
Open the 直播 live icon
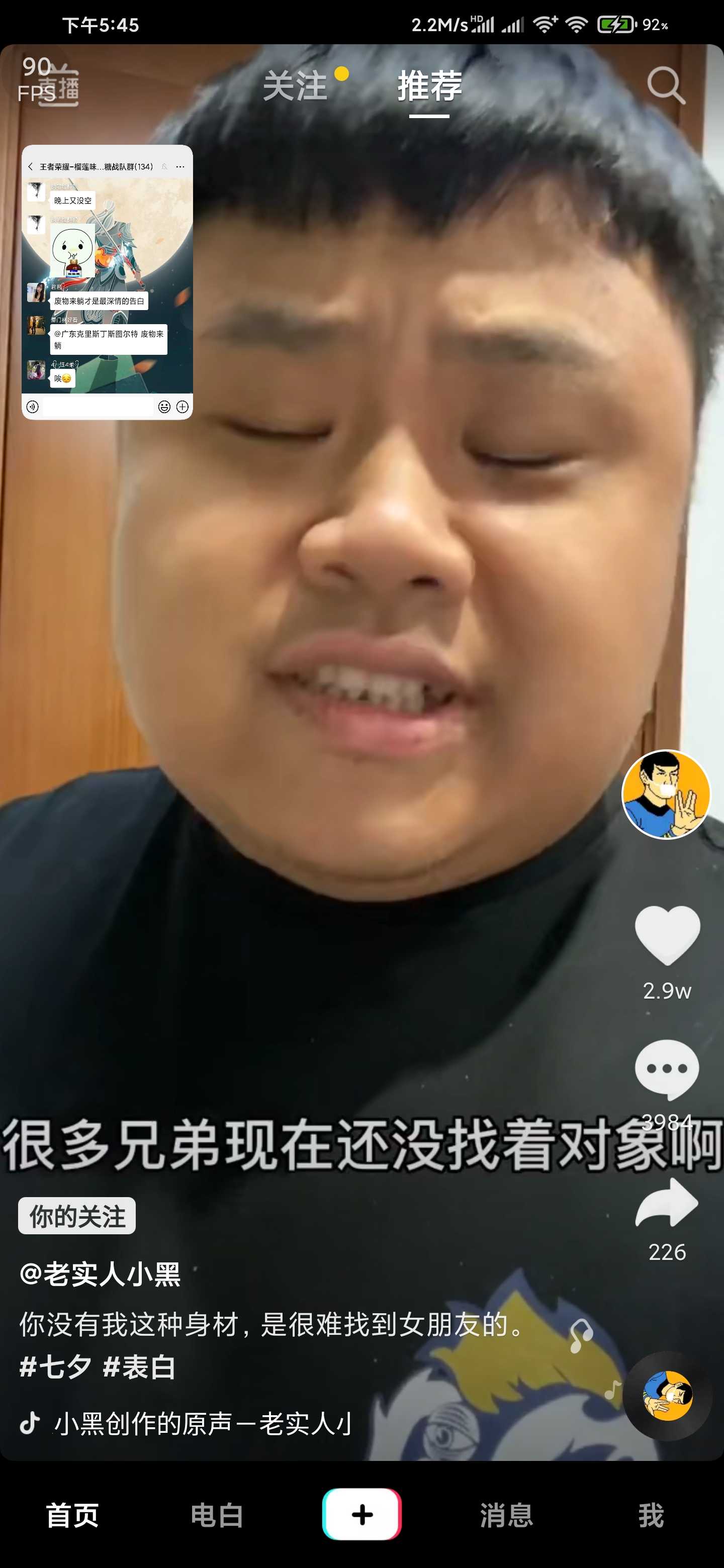57,85
